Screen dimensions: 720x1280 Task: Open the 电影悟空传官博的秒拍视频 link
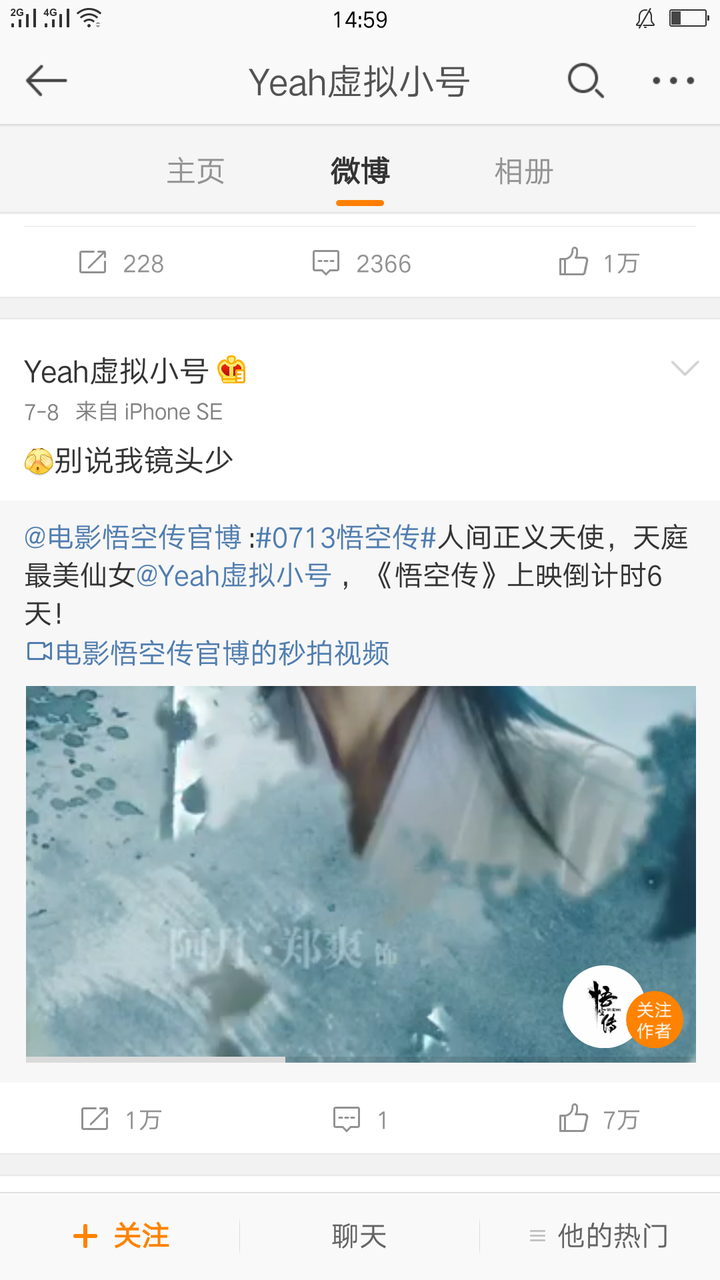[208, 653]
